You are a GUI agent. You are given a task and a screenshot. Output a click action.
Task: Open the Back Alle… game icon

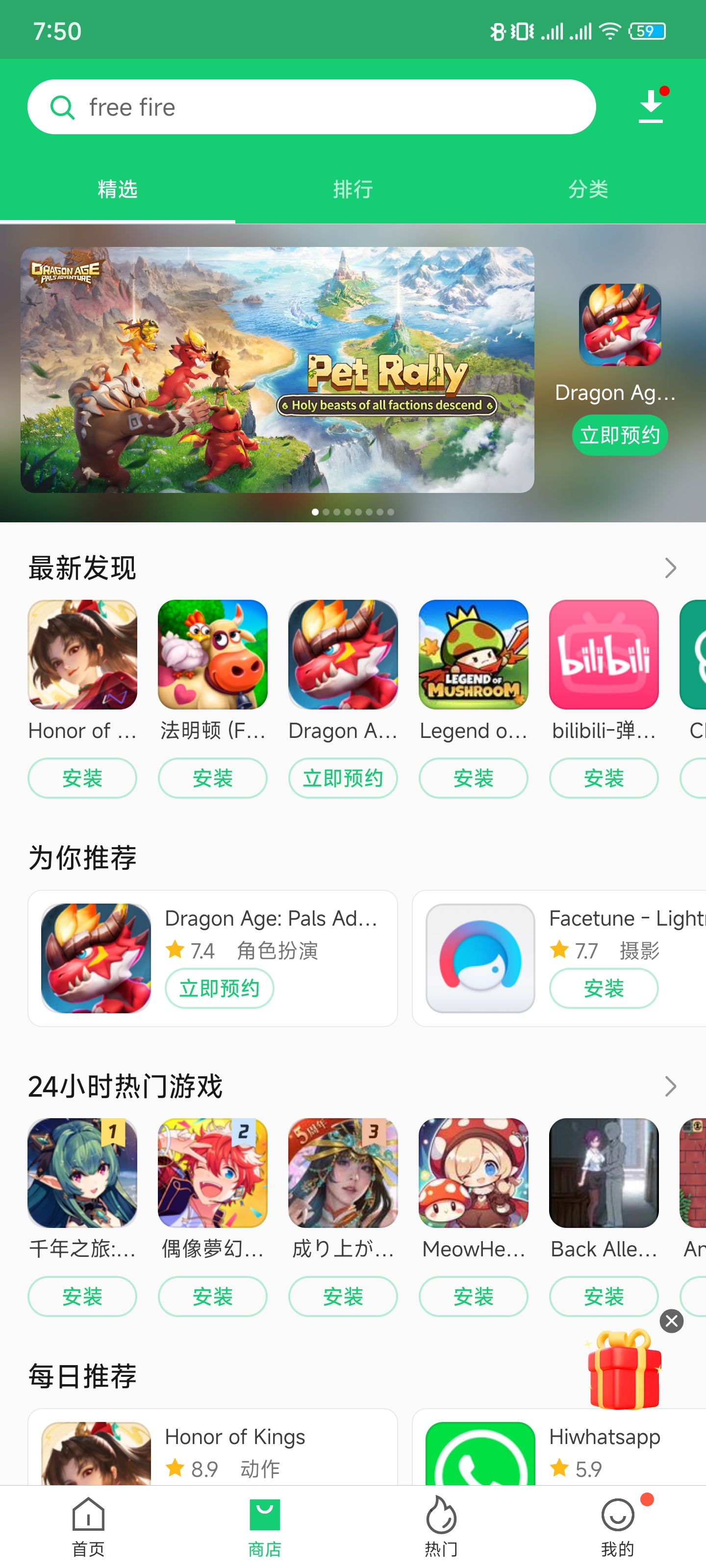pyautogui.click(x=603, y=1173)
